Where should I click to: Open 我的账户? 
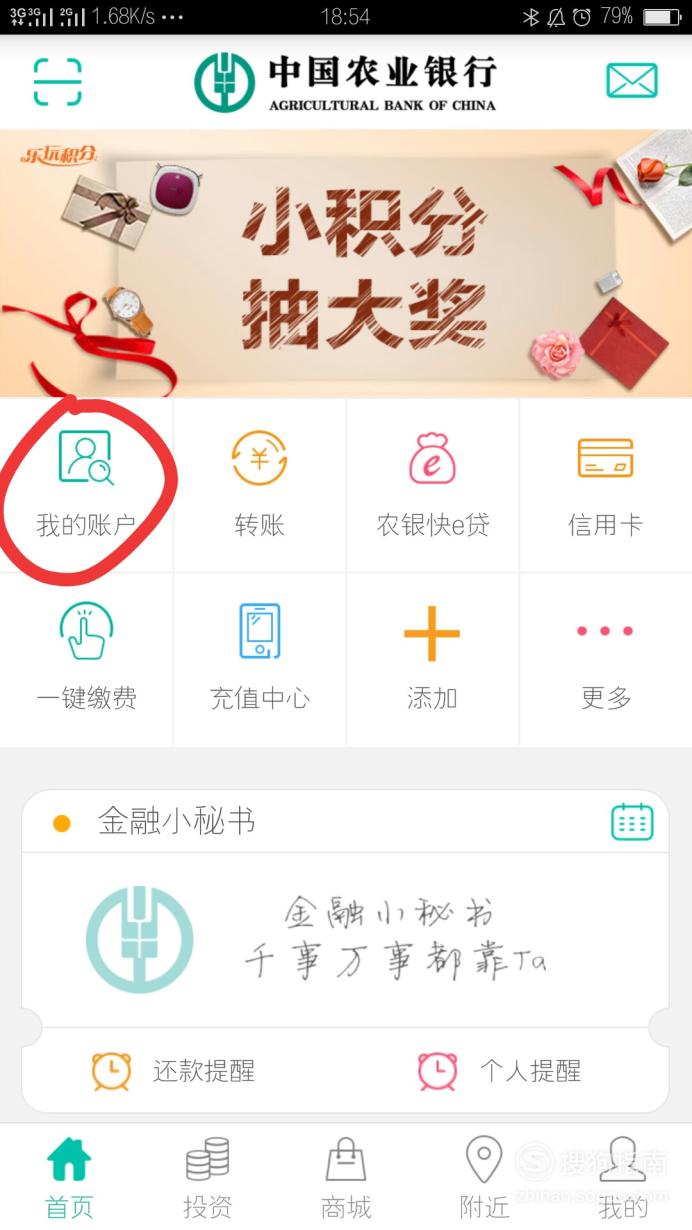(x=86, y=484)
